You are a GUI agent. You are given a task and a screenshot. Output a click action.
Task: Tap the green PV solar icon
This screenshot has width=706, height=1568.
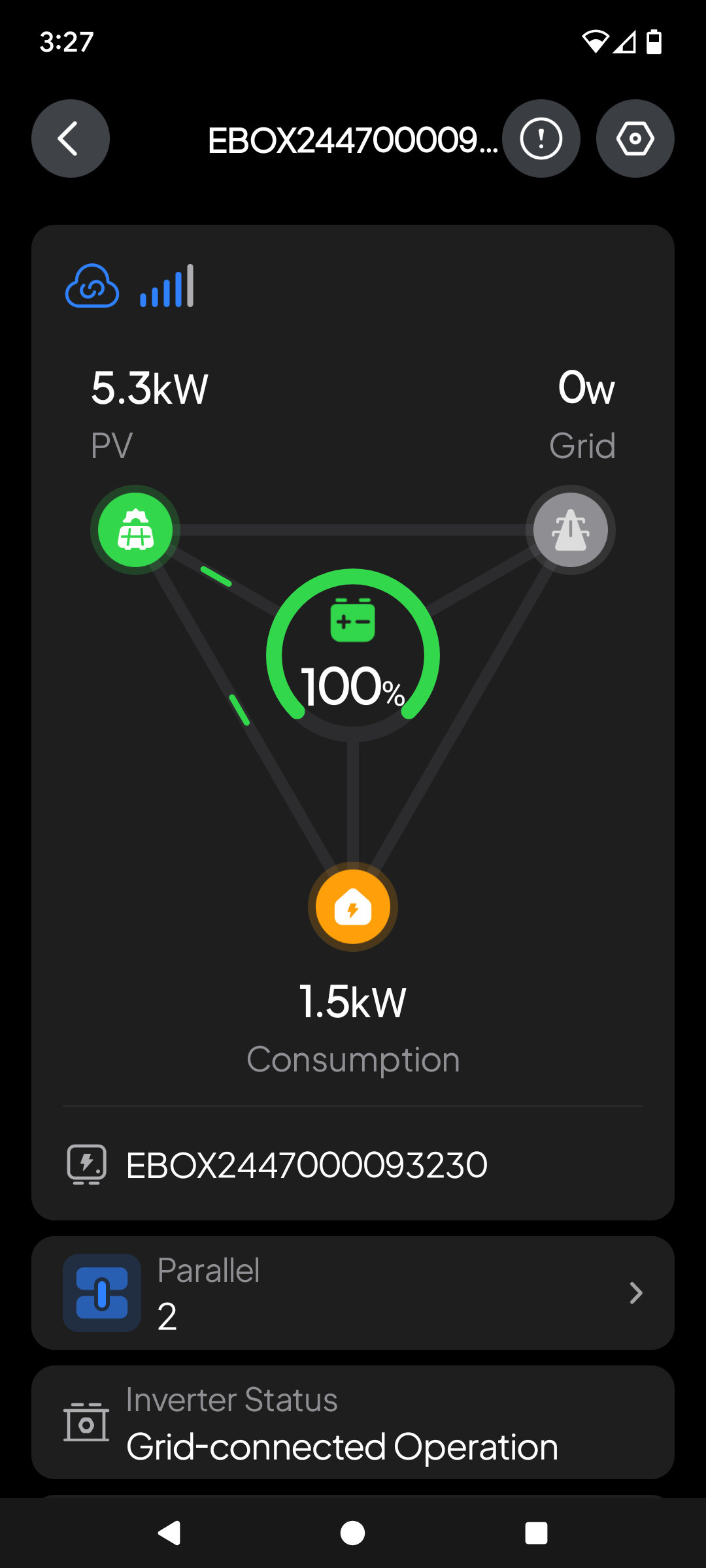click(135, 530)
